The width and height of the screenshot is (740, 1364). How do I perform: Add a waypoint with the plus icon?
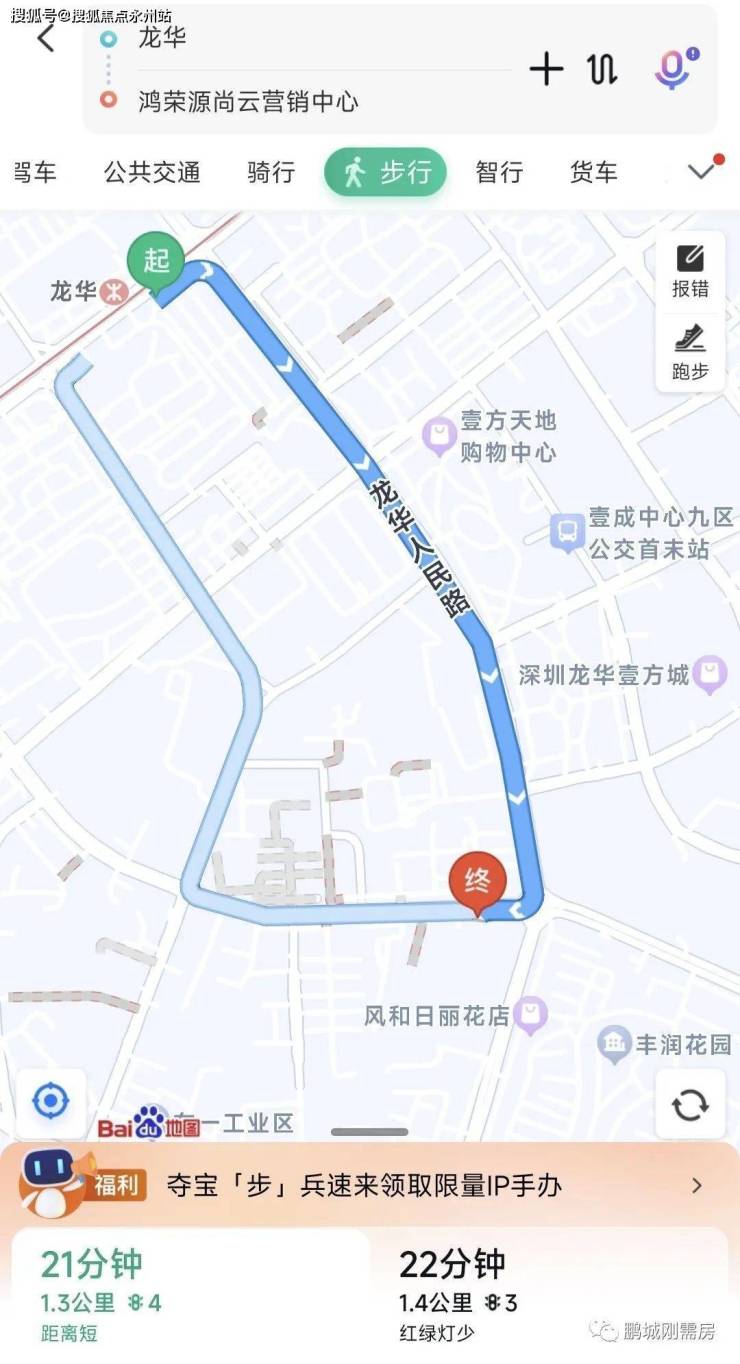click(546, 69)
